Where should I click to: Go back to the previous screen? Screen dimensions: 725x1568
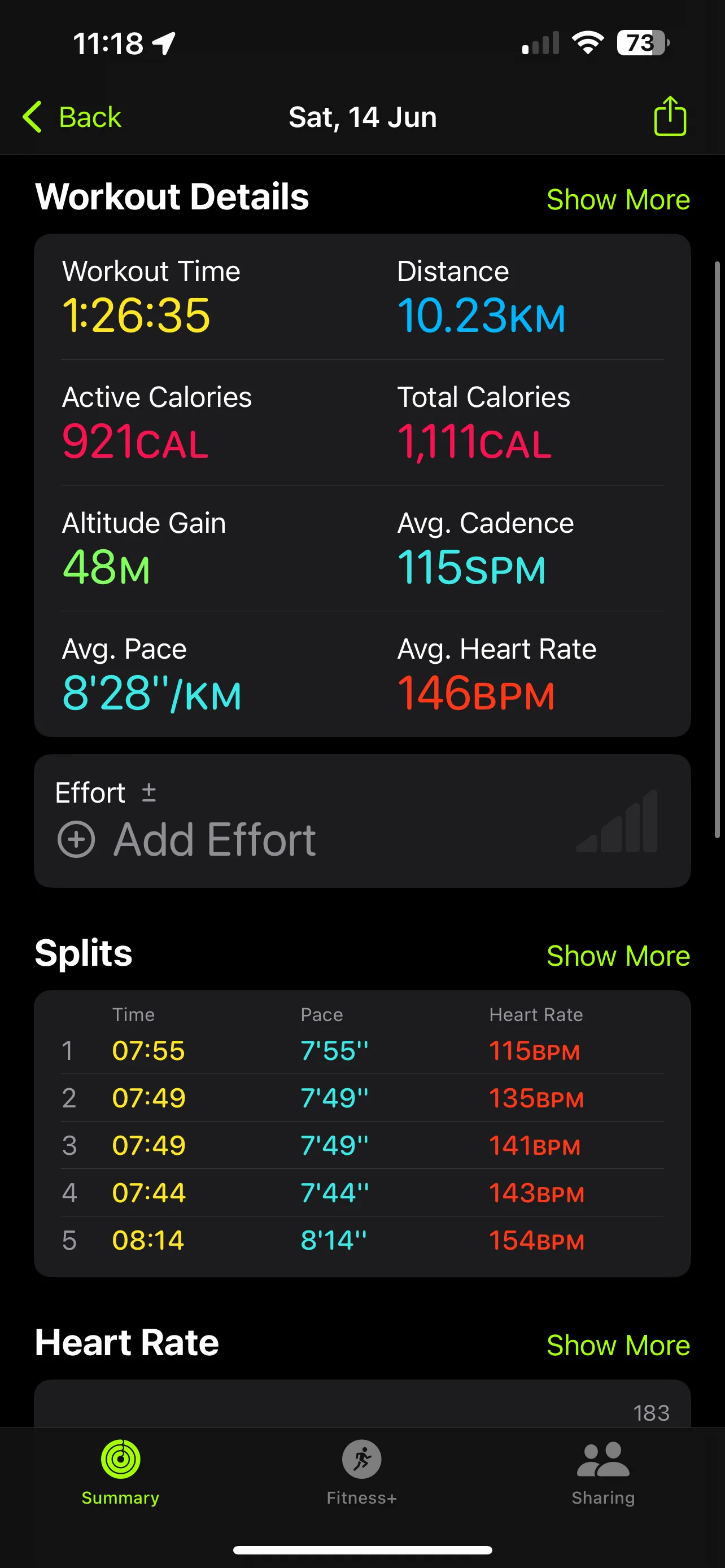coord(72,117)
